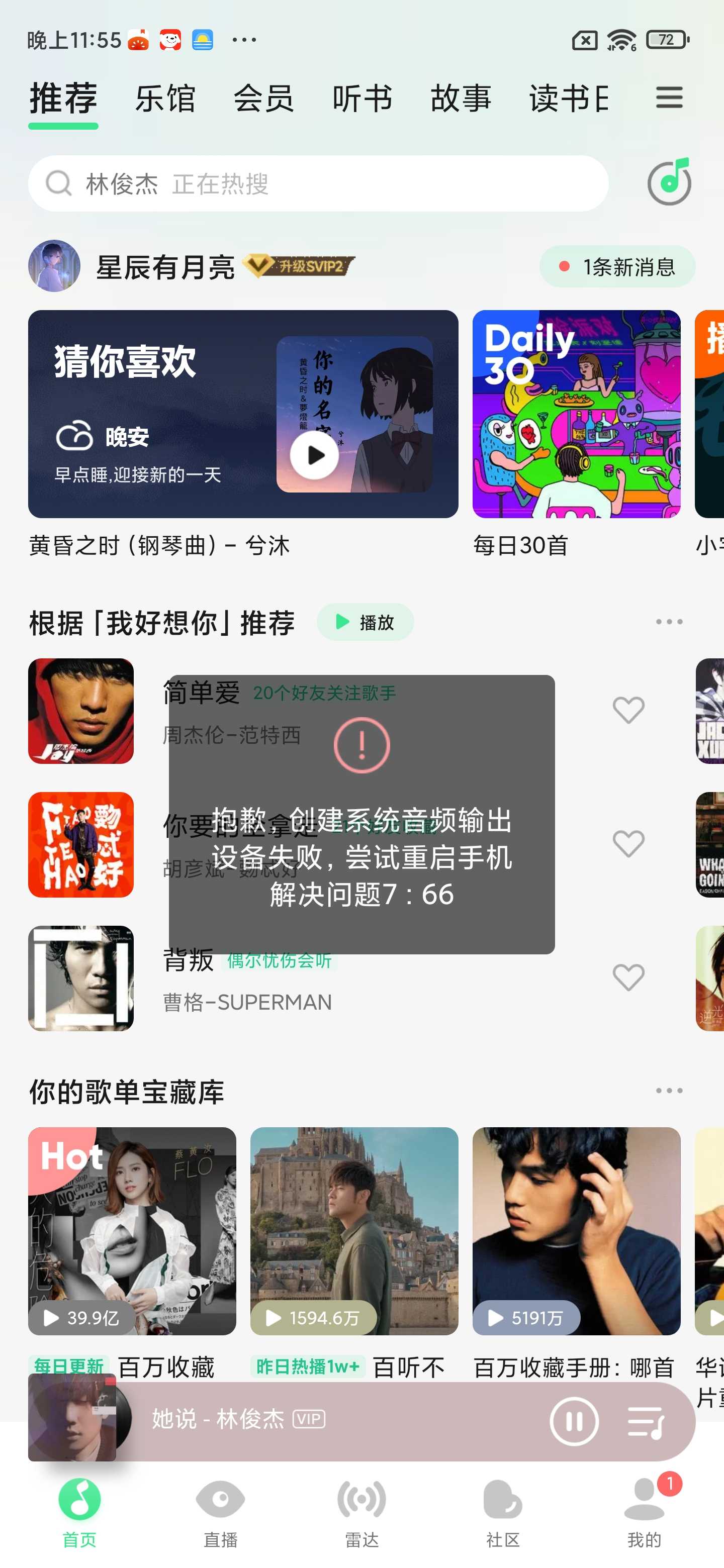The height and width of the screenshot is (1568, 724).
Task: Switch to the 乐馆 tab
Action: (165, 99)
